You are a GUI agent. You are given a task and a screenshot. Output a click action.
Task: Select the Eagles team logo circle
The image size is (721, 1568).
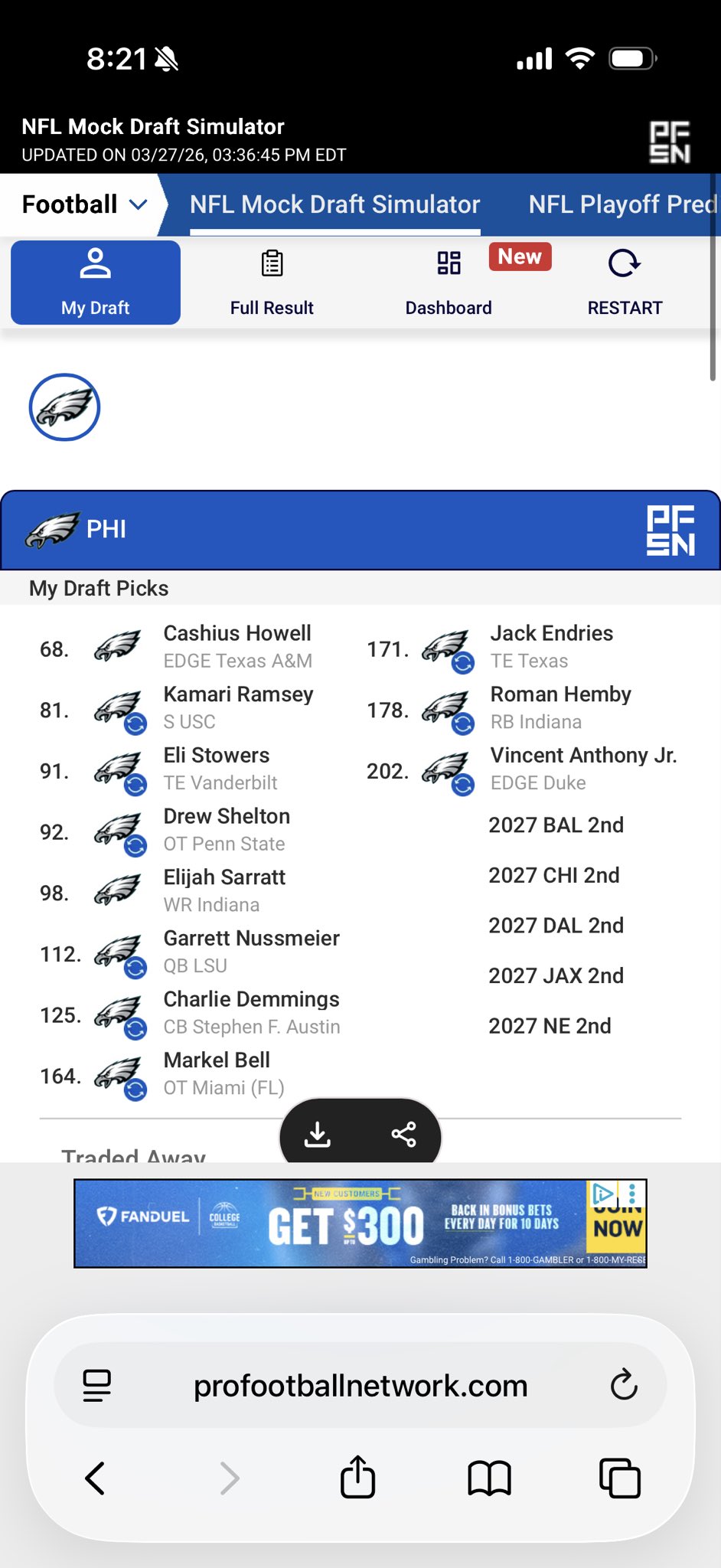64,407
